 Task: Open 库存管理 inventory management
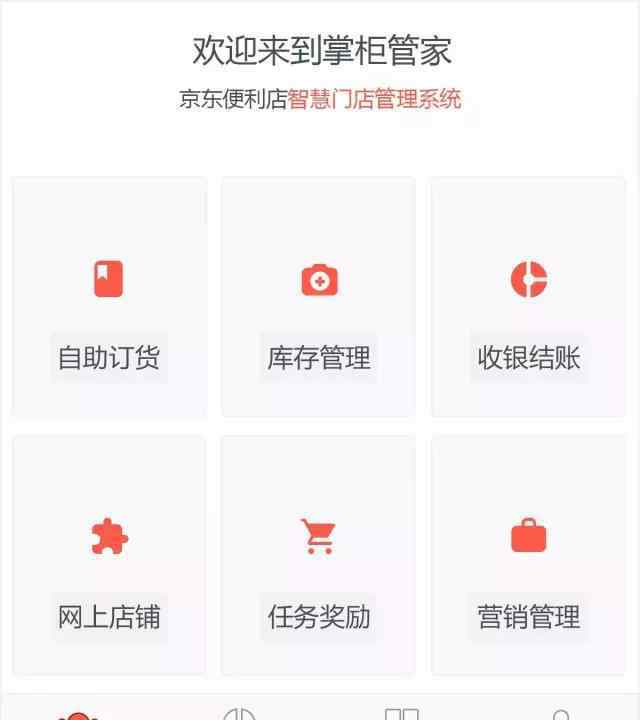pyautogui.click(x=319, y=298)
